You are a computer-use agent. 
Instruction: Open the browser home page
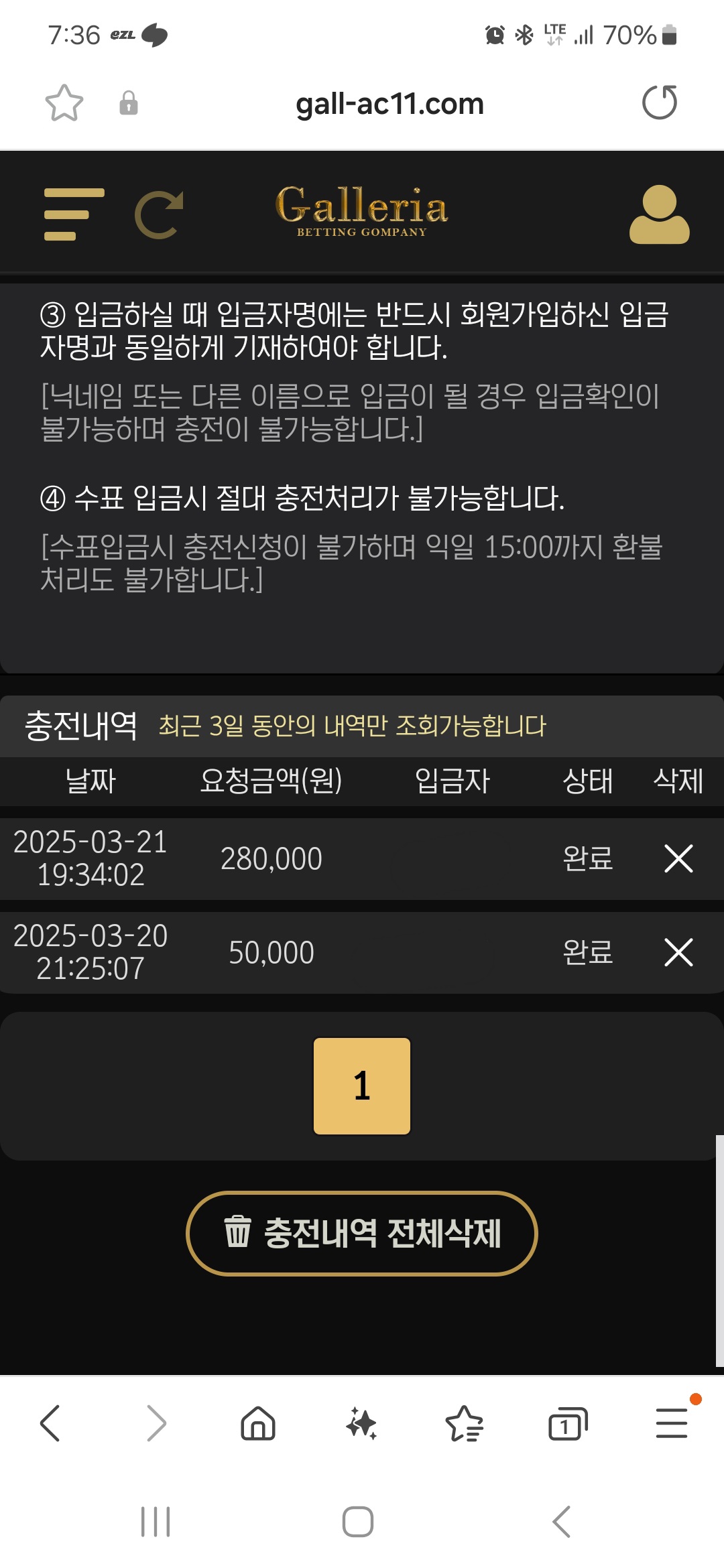tap(258, 1423)
